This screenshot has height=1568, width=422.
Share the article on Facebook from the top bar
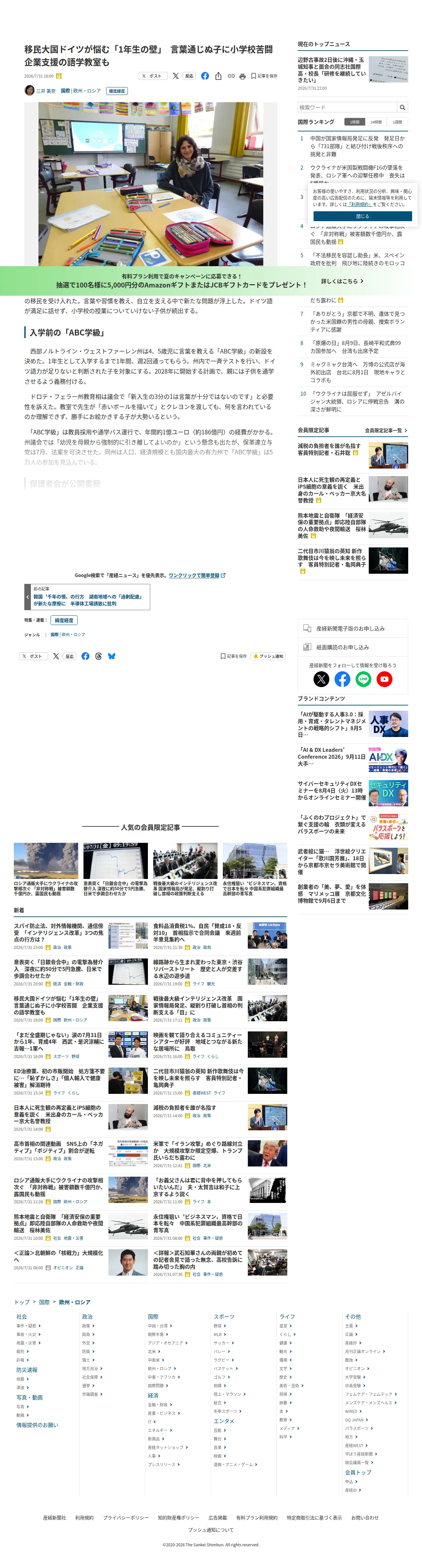(x=205, y=76)
